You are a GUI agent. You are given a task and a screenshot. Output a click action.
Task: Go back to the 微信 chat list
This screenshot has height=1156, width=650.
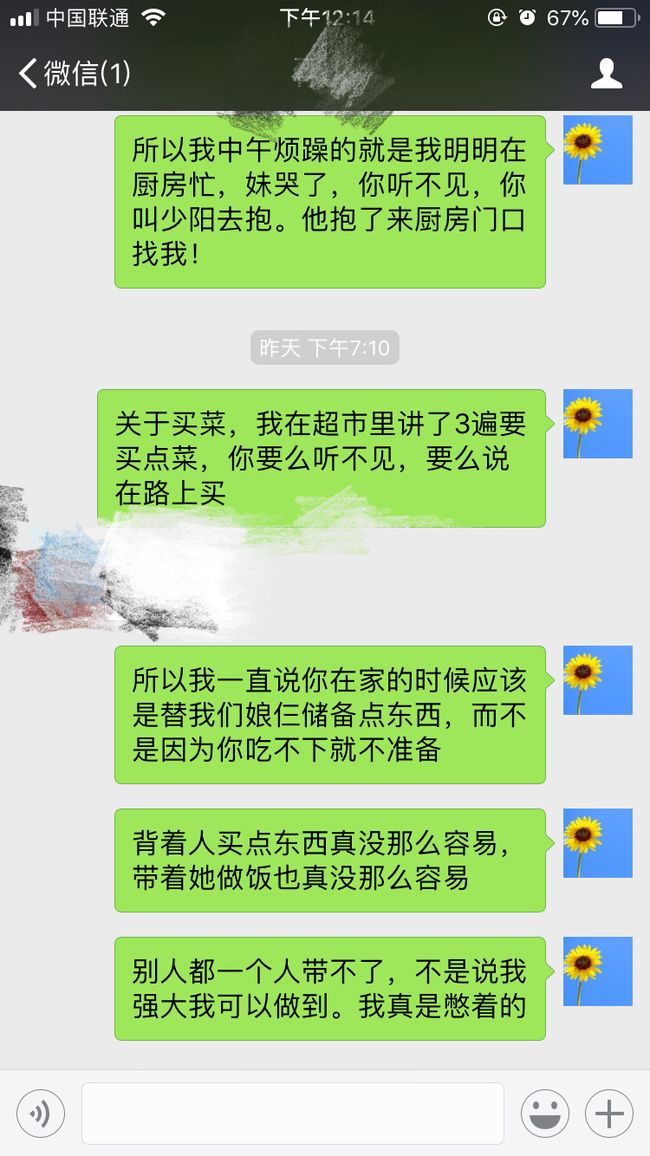coord(74,74)
